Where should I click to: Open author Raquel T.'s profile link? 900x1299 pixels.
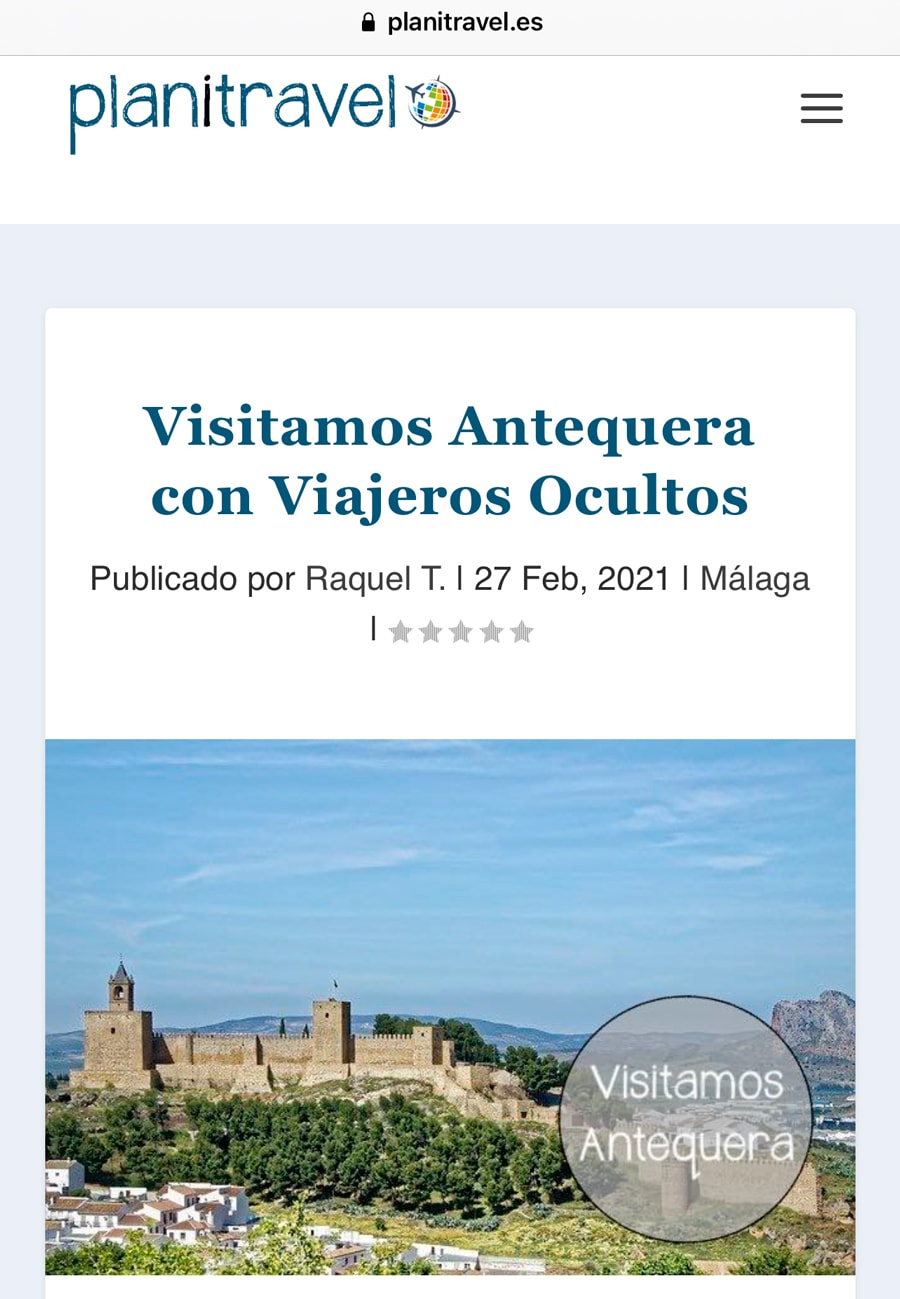[375, 579]
